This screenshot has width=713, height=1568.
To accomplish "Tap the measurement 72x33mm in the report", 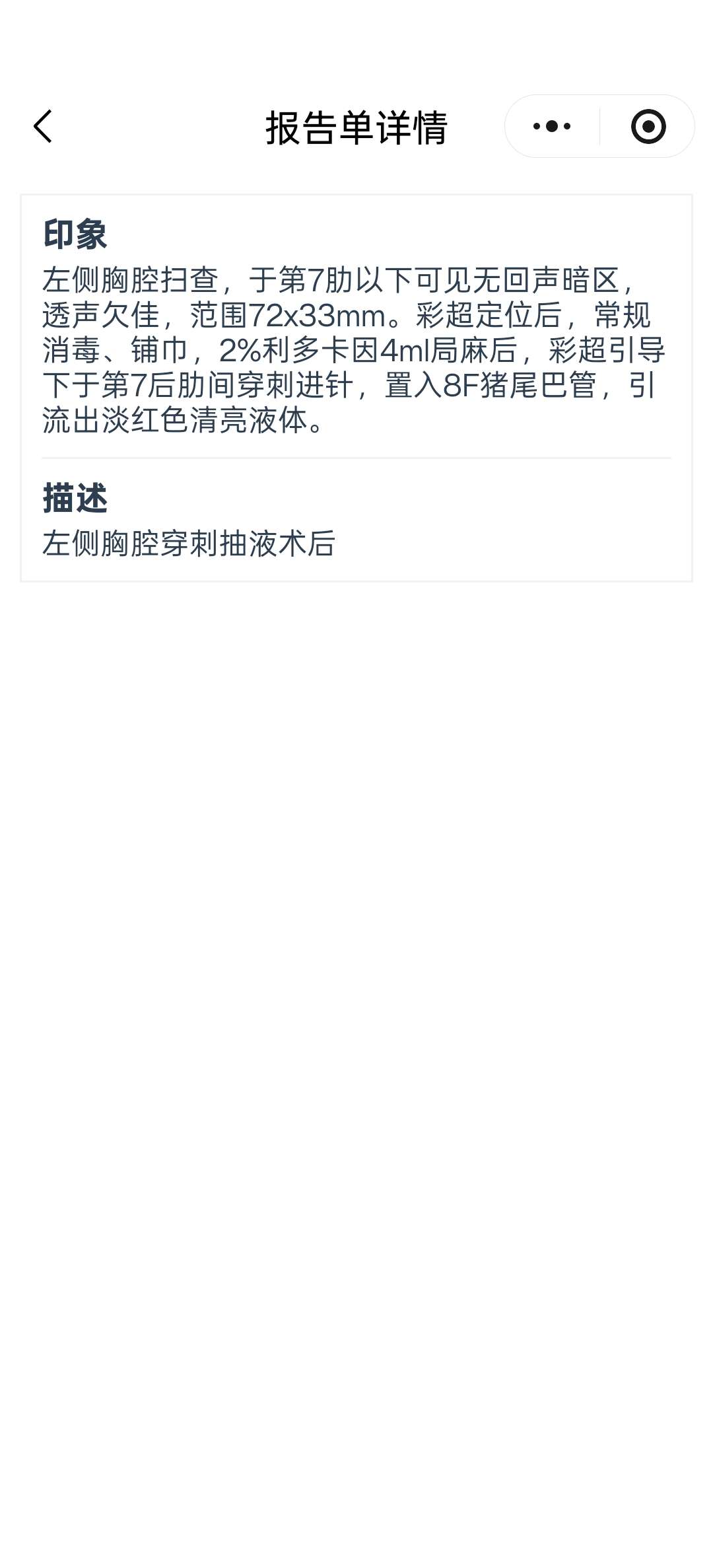I will (x=314, y=315).
